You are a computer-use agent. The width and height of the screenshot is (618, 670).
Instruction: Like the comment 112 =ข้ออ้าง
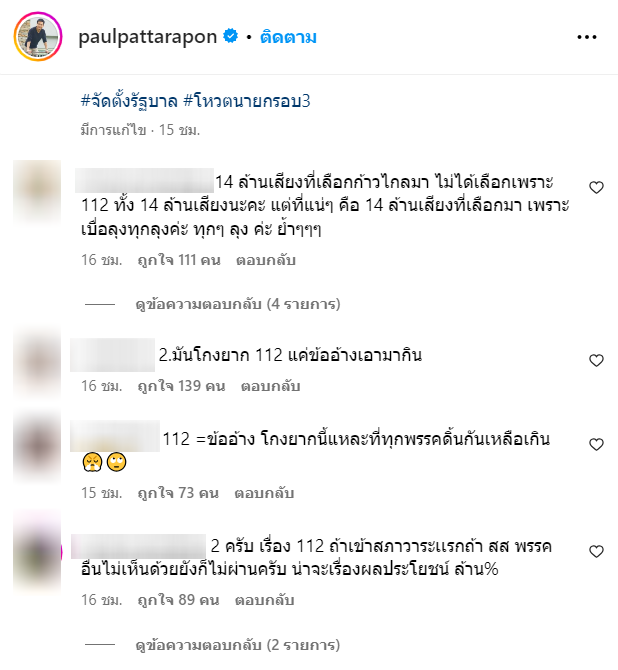click(x=596, y=444)
